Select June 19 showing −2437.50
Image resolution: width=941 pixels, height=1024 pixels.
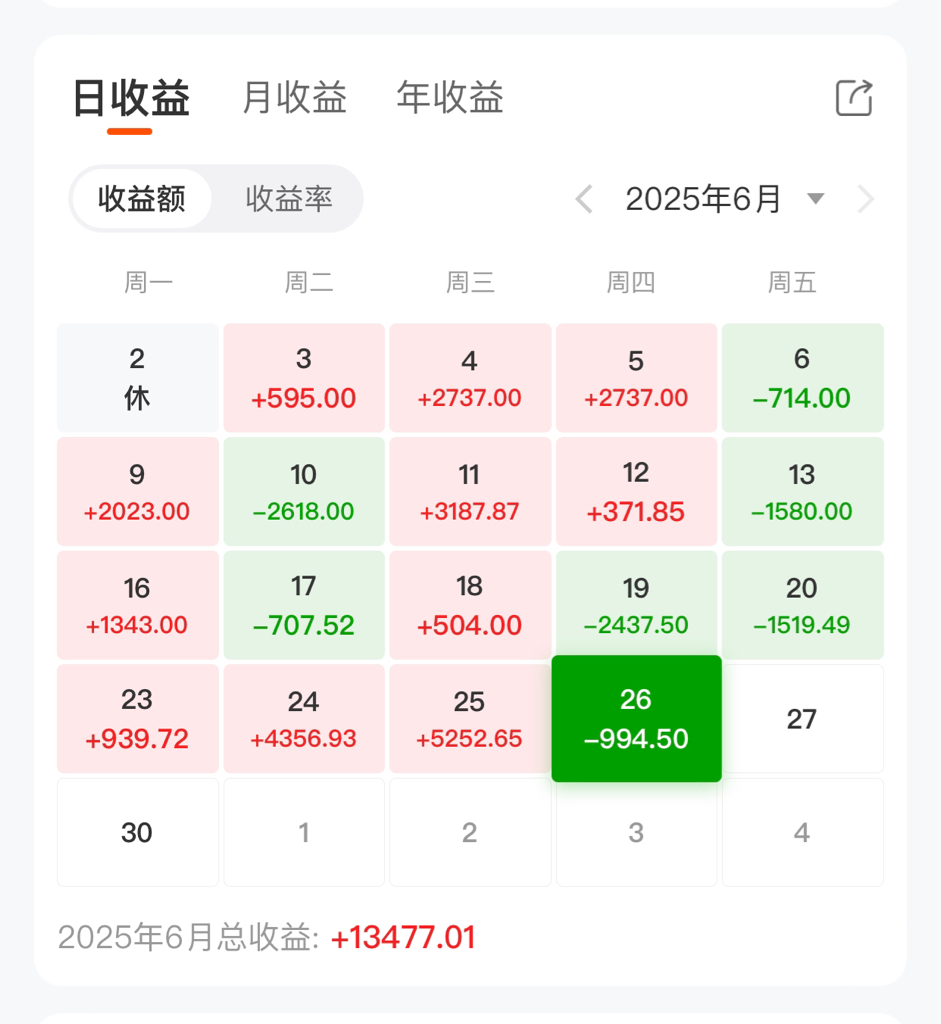pyautogui.click(x=636, y=605)
